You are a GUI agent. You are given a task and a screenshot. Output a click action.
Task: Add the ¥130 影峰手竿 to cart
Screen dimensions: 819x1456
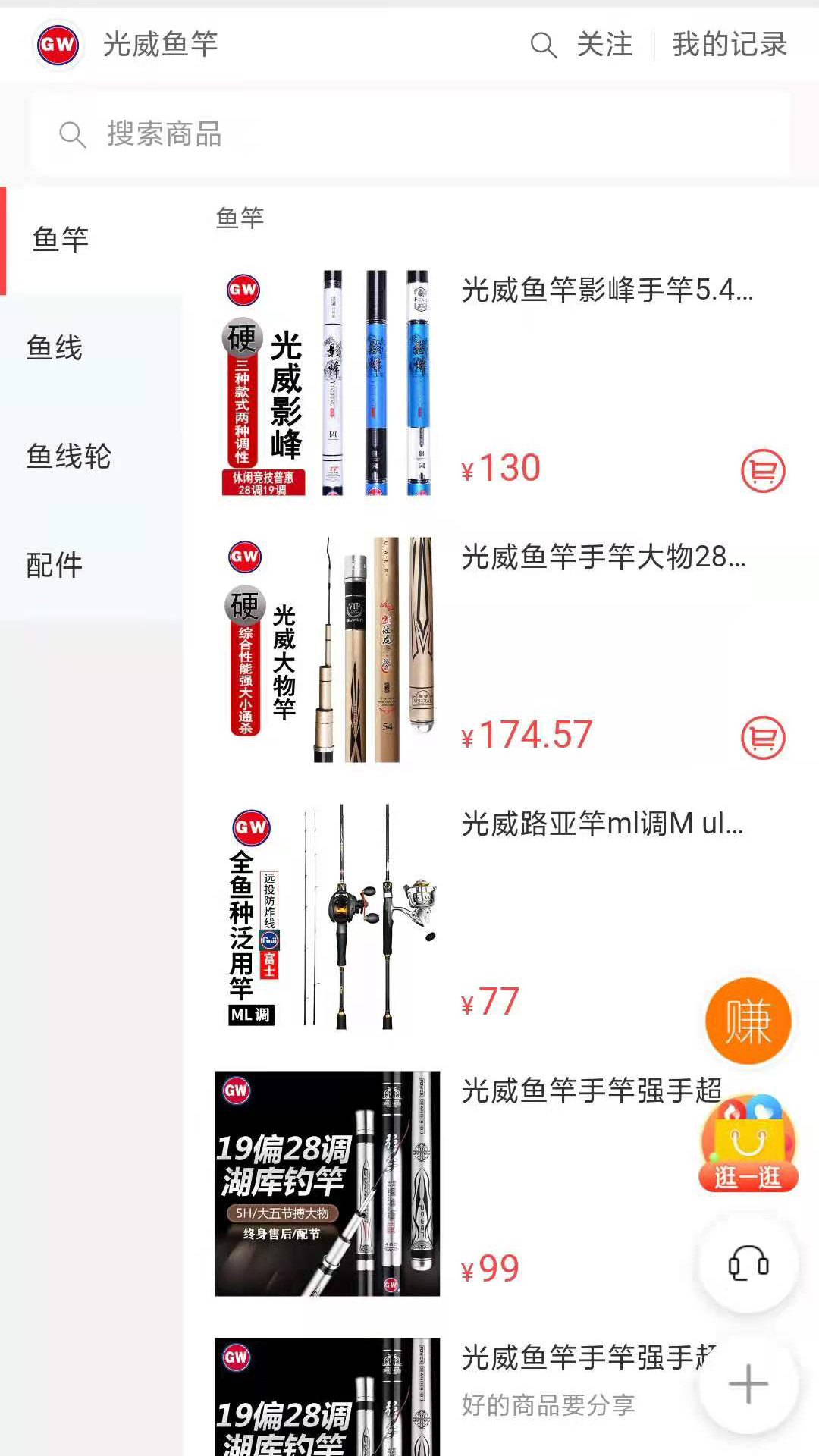click(x=763, y=471)
